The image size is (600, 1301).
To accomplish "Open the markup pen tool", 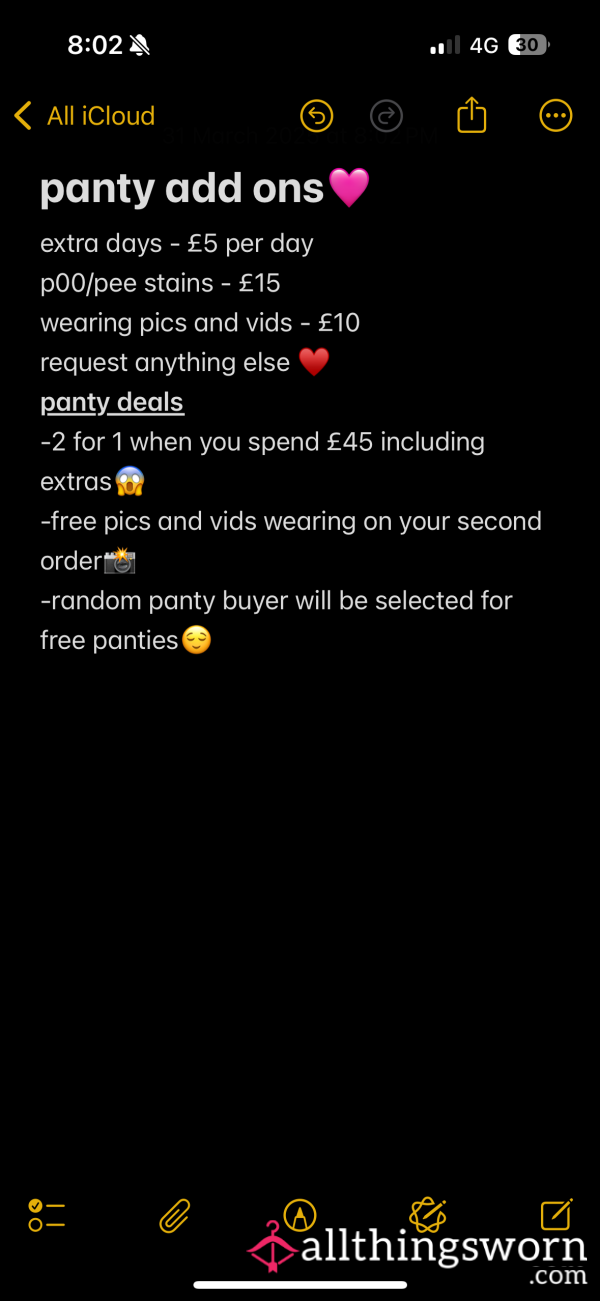I will tap(300, 1215).
